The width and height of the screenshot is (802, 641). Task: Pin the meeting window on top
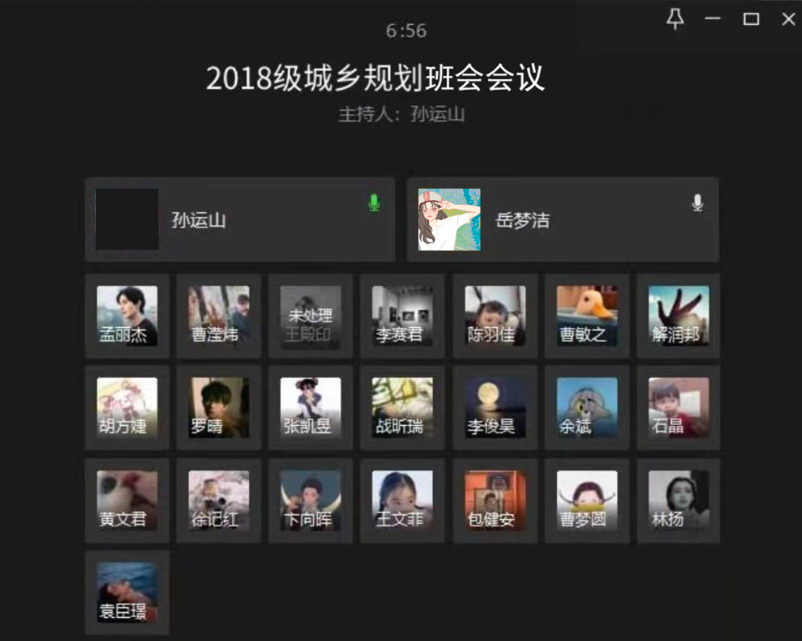tap(676, 18)
